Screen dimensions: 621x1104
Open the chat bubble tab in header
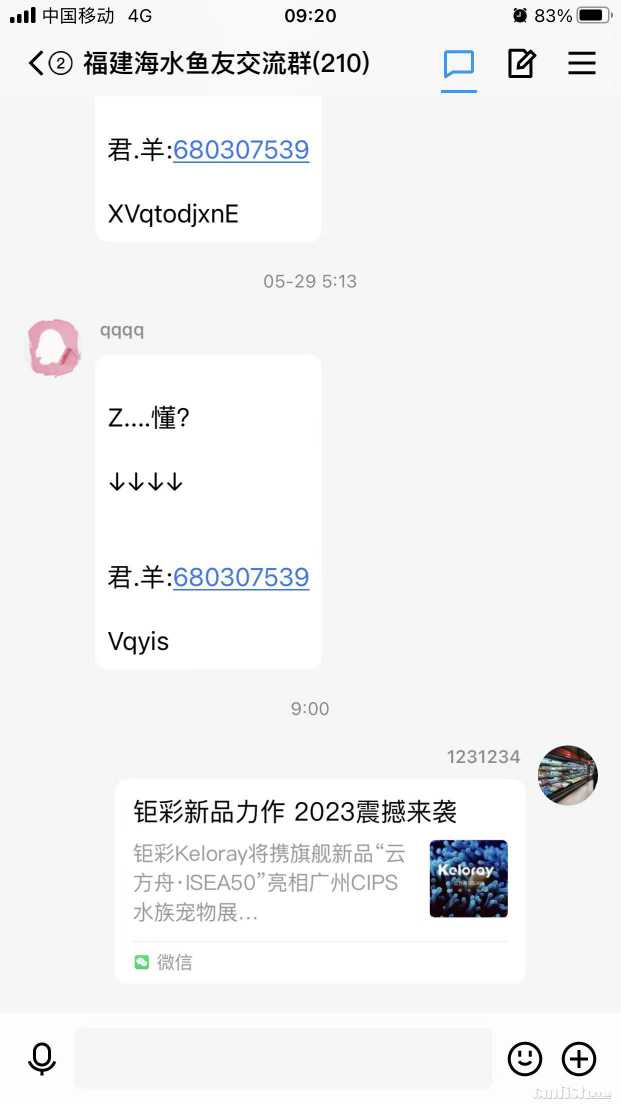[459, 64]
